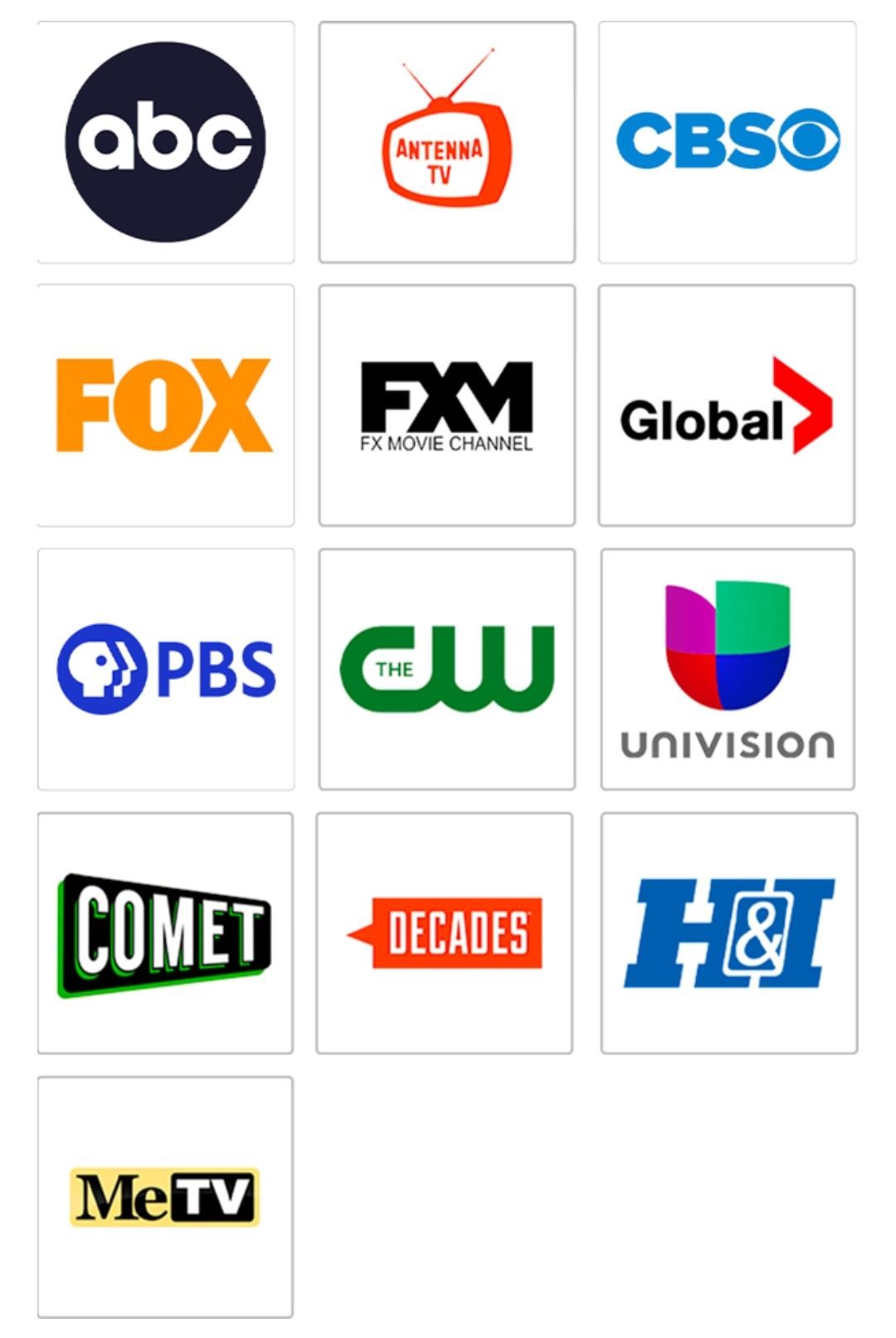Screen dimensions: 896x1338
Task: Select the Global channel tile
Action: point(727,405)
